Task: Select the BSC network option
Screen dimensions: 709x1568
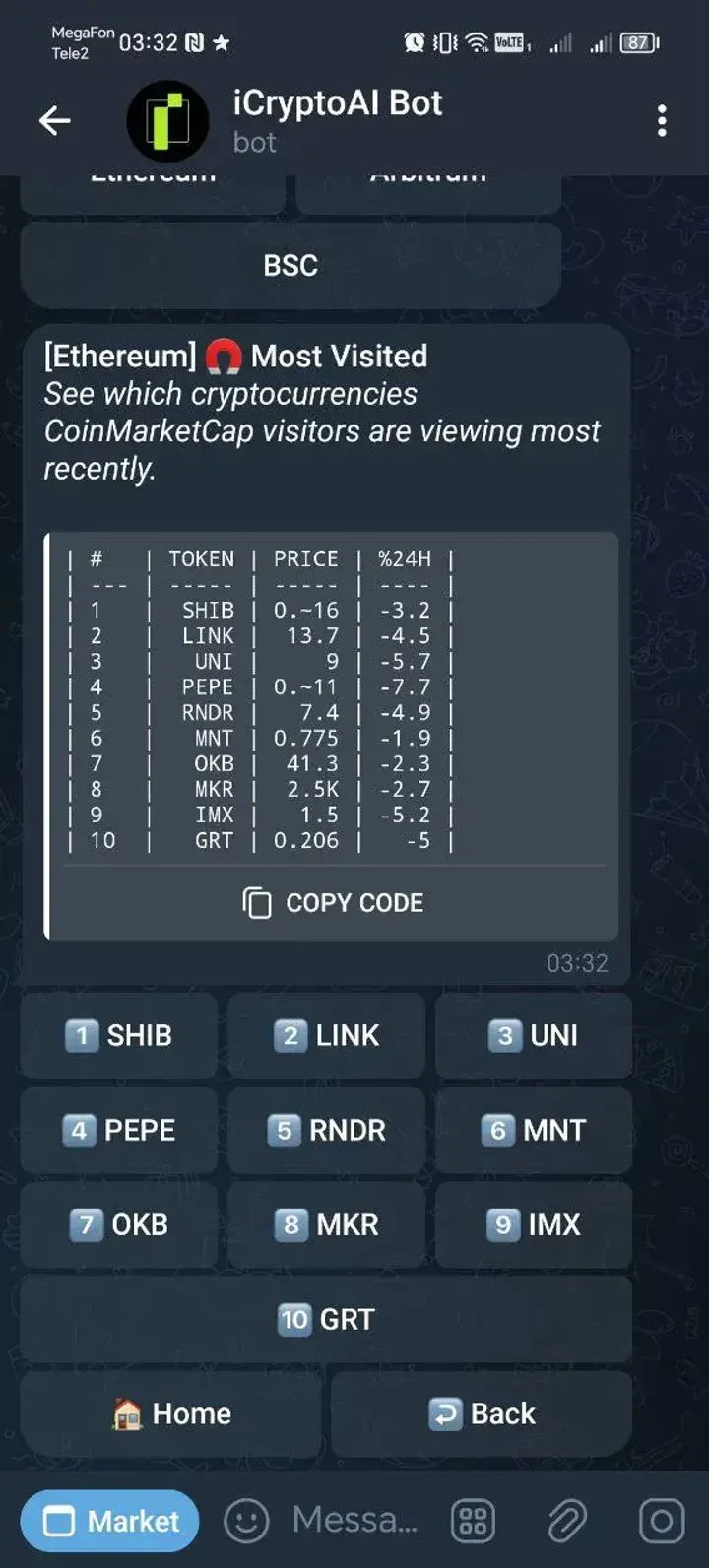Action: click(290, 264)
